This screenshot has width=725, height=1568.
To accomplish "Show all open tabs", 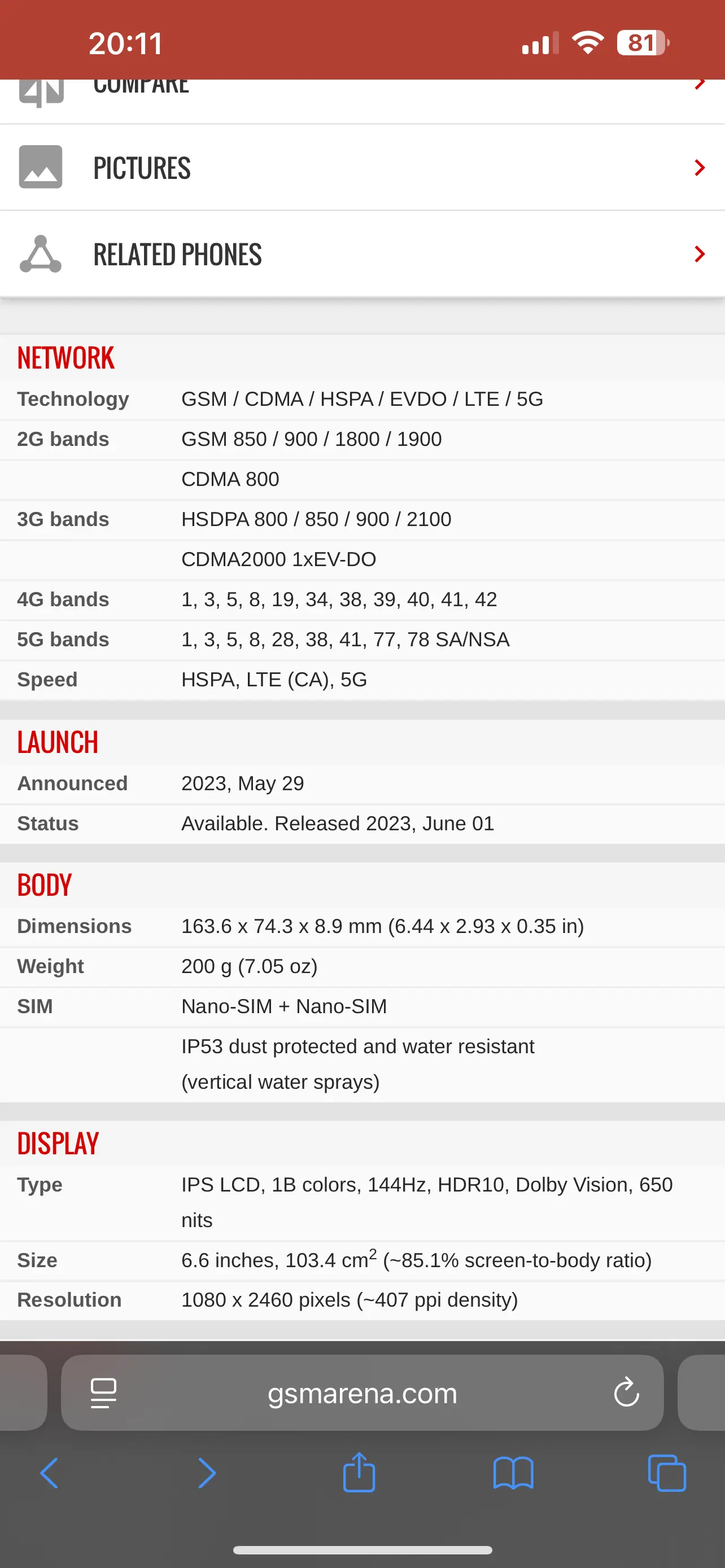I will point(667,1473).
